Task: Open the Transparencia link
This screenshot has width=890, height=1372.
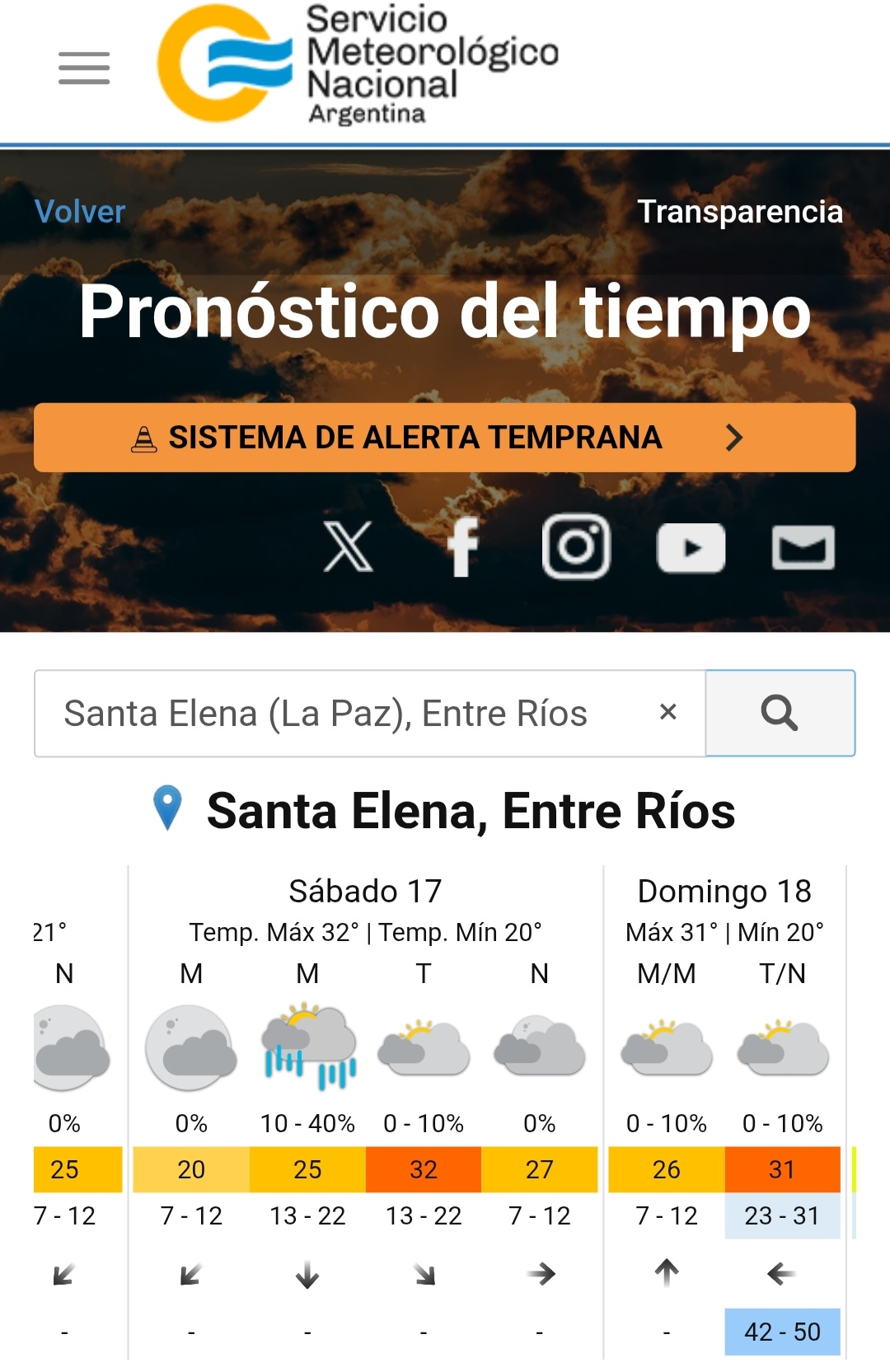Action: click(739, 212)
